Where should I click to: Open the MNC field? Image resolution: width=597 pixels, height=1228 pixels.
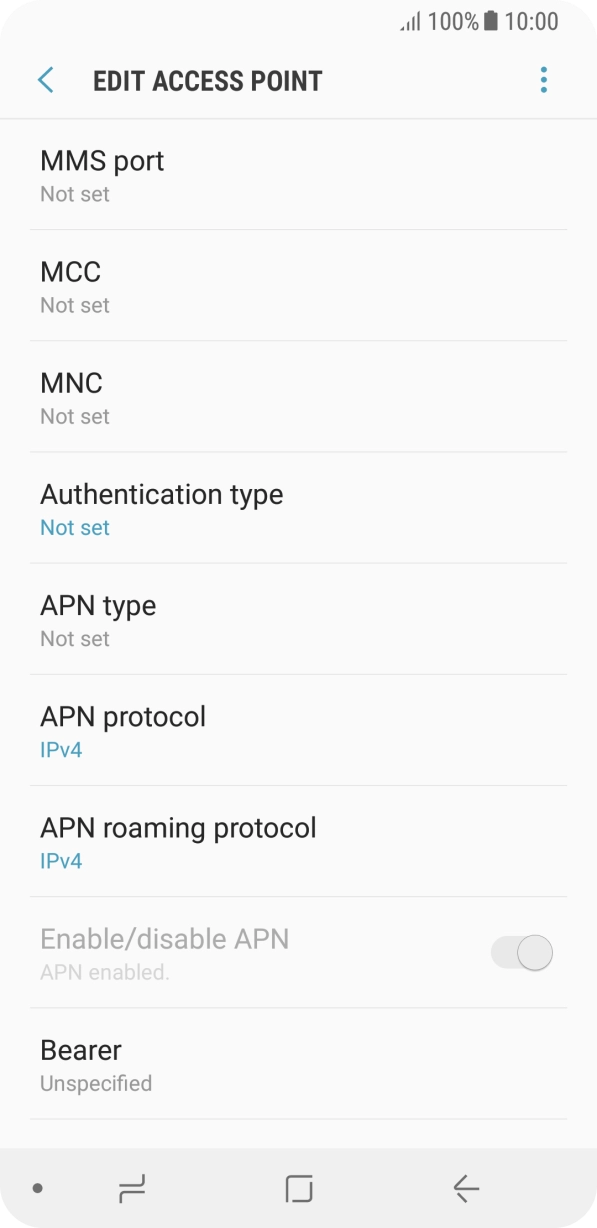pyautogui.click(x=298, y=397)
